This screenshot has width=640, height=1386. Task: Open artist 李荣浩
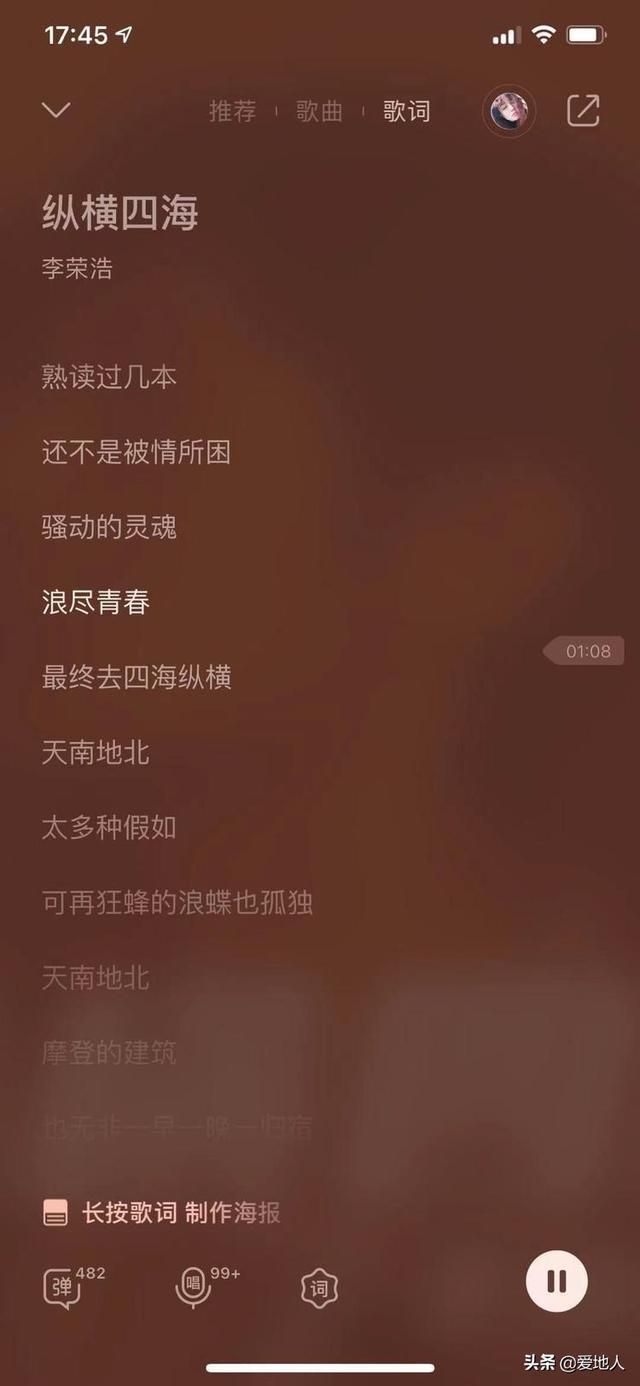[x=77, y=268]
